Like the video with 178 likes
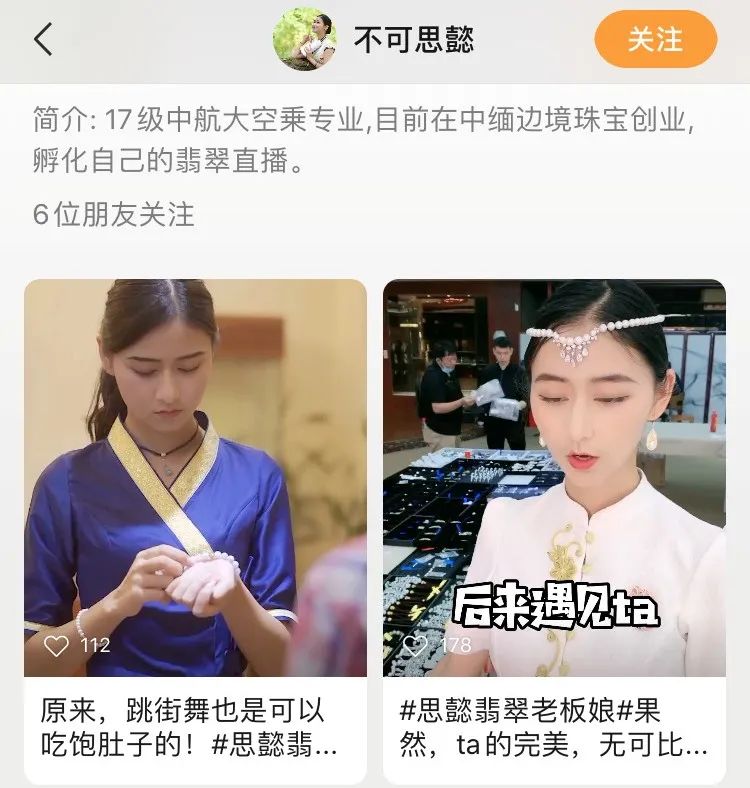Viewport: 750px width, 788px height. tap(415, 645)
